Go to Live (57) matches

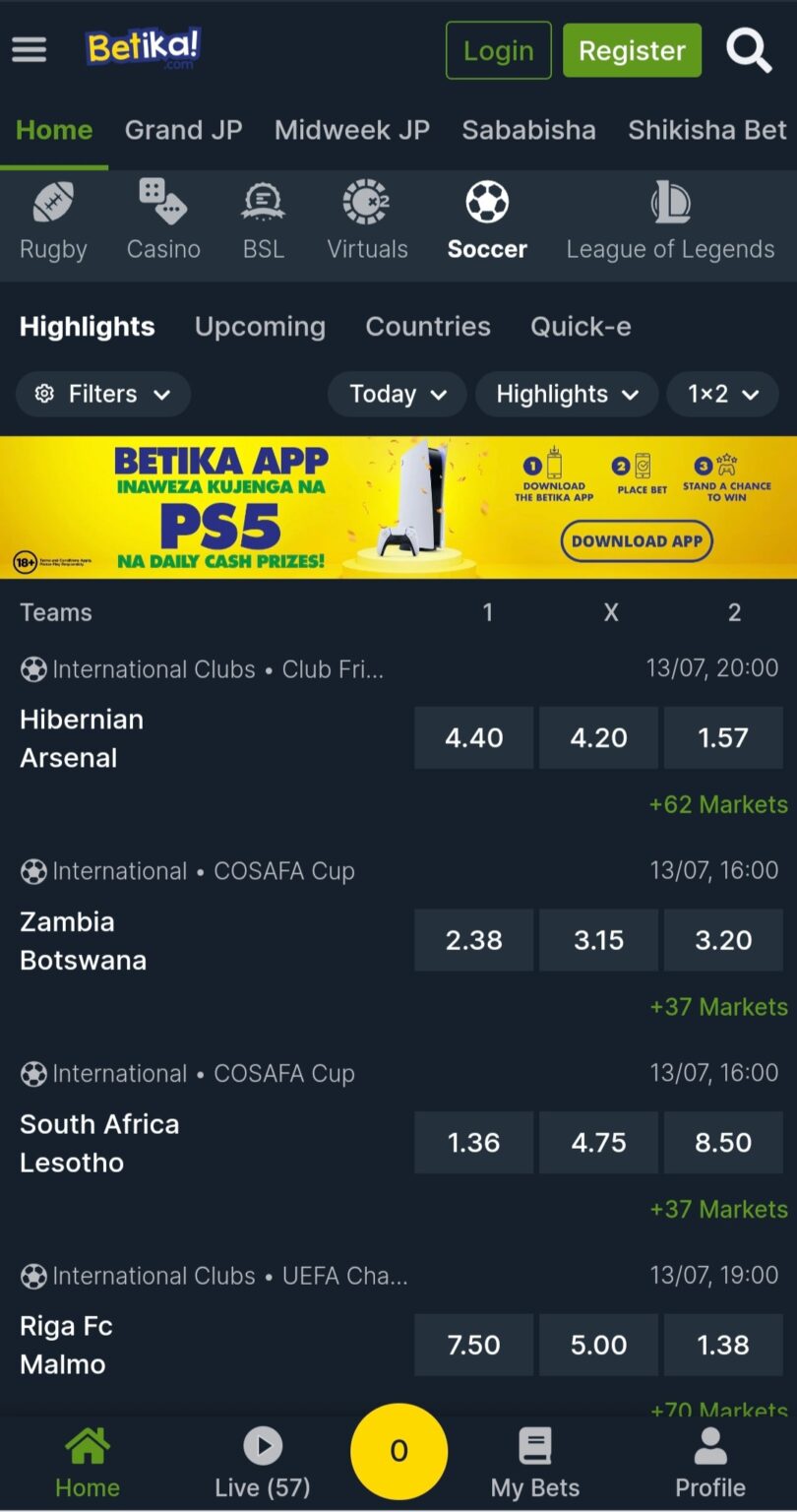(262, 1464)
